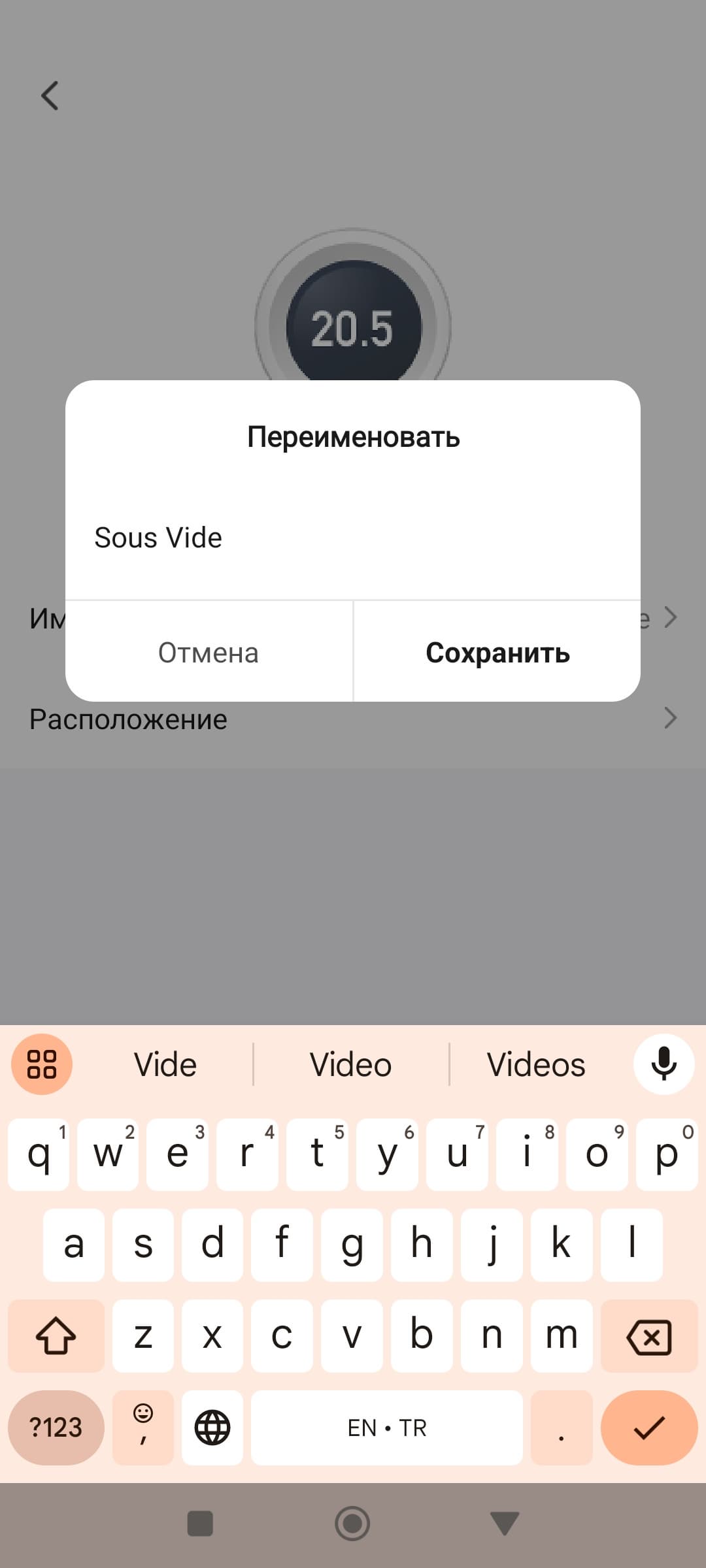Tap Сохранить to save the name
This screenshot has width=706, height=1568.
497,653
